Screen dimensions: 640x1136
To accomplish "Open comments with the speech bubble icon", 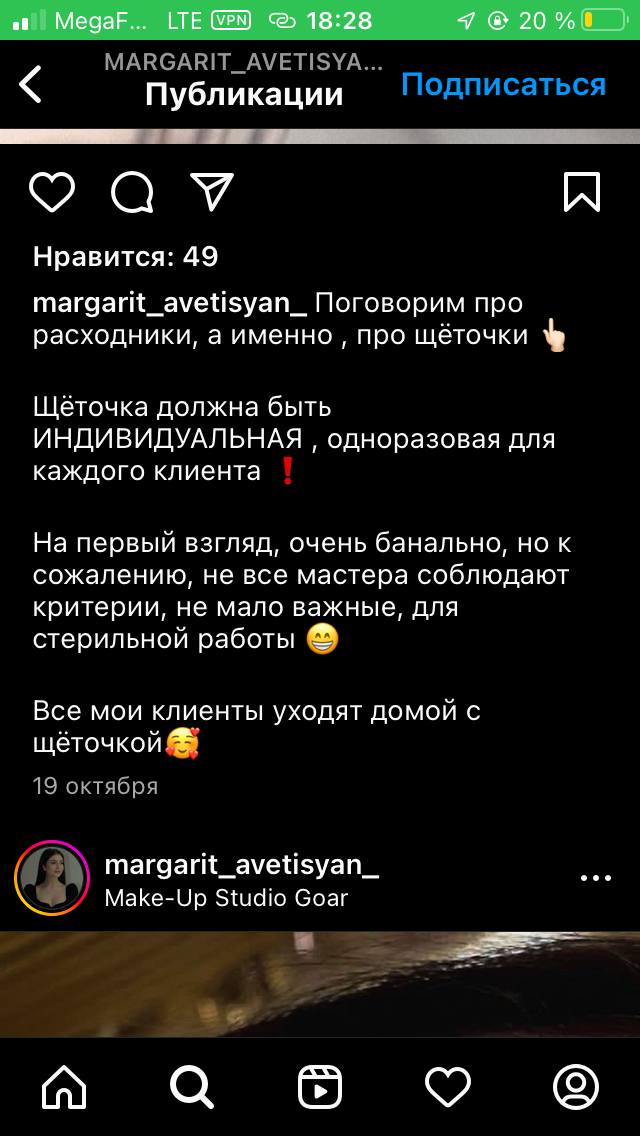I will click(133, 193).
